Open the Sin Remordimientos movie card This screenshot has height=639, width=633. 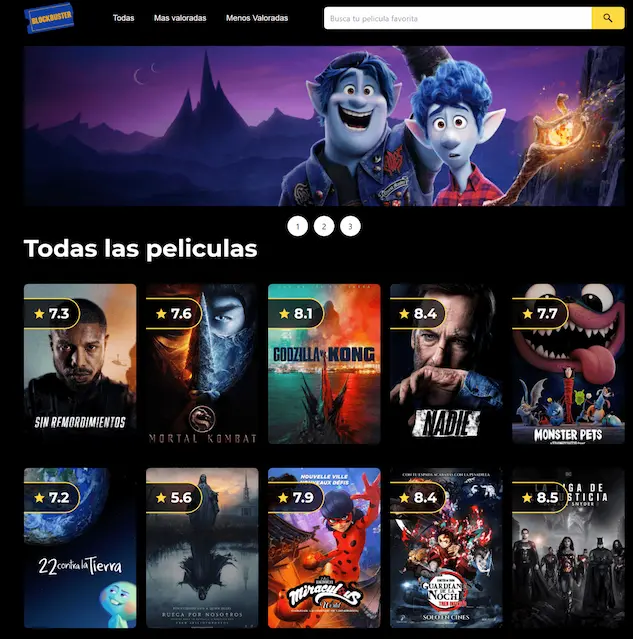tap(80, 365)
